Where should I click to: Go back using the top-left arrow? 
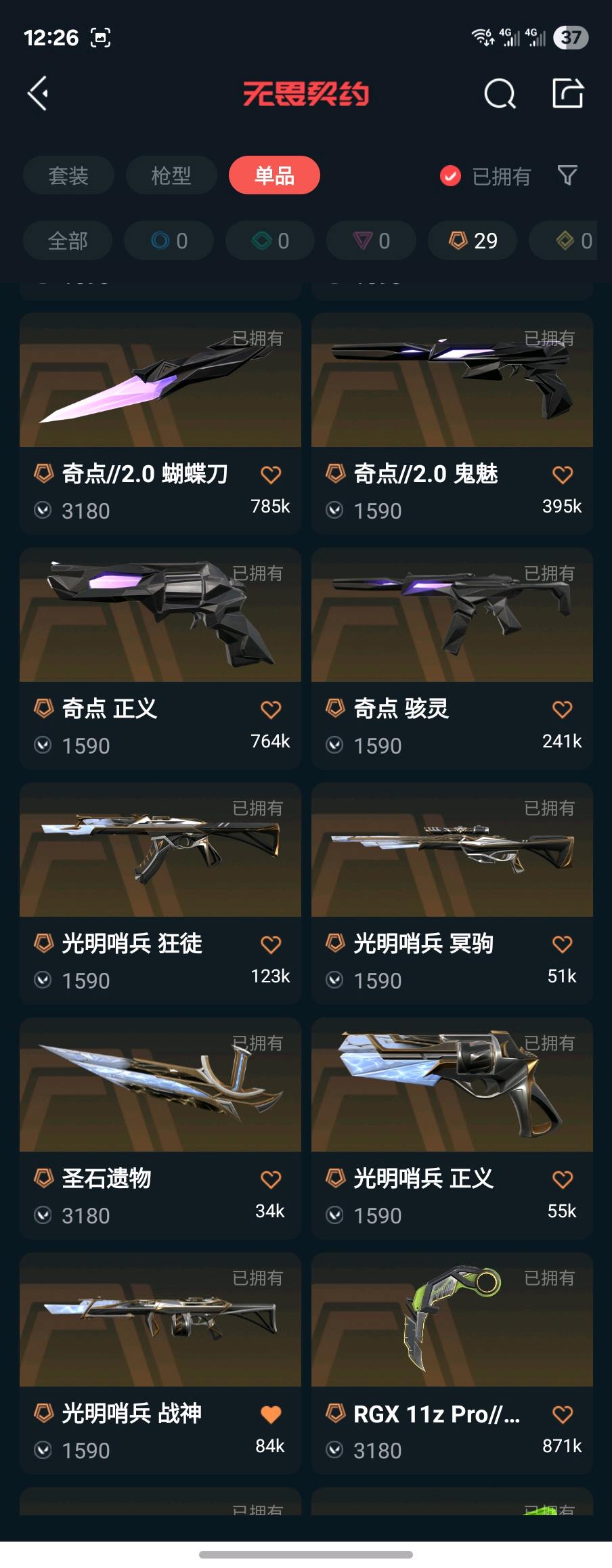[x=39, y=93]
